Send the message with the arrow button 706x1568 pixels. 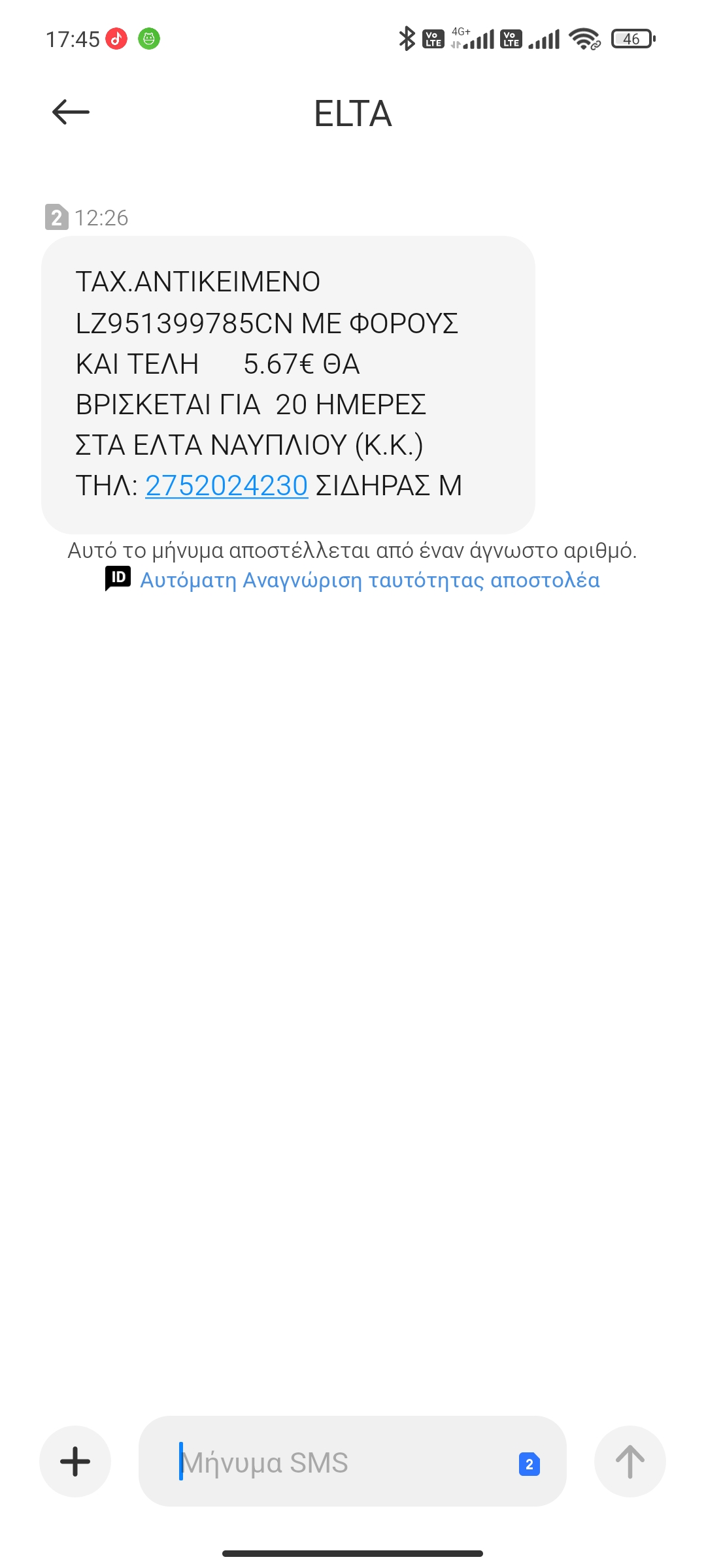click(x=630, y=1462)
